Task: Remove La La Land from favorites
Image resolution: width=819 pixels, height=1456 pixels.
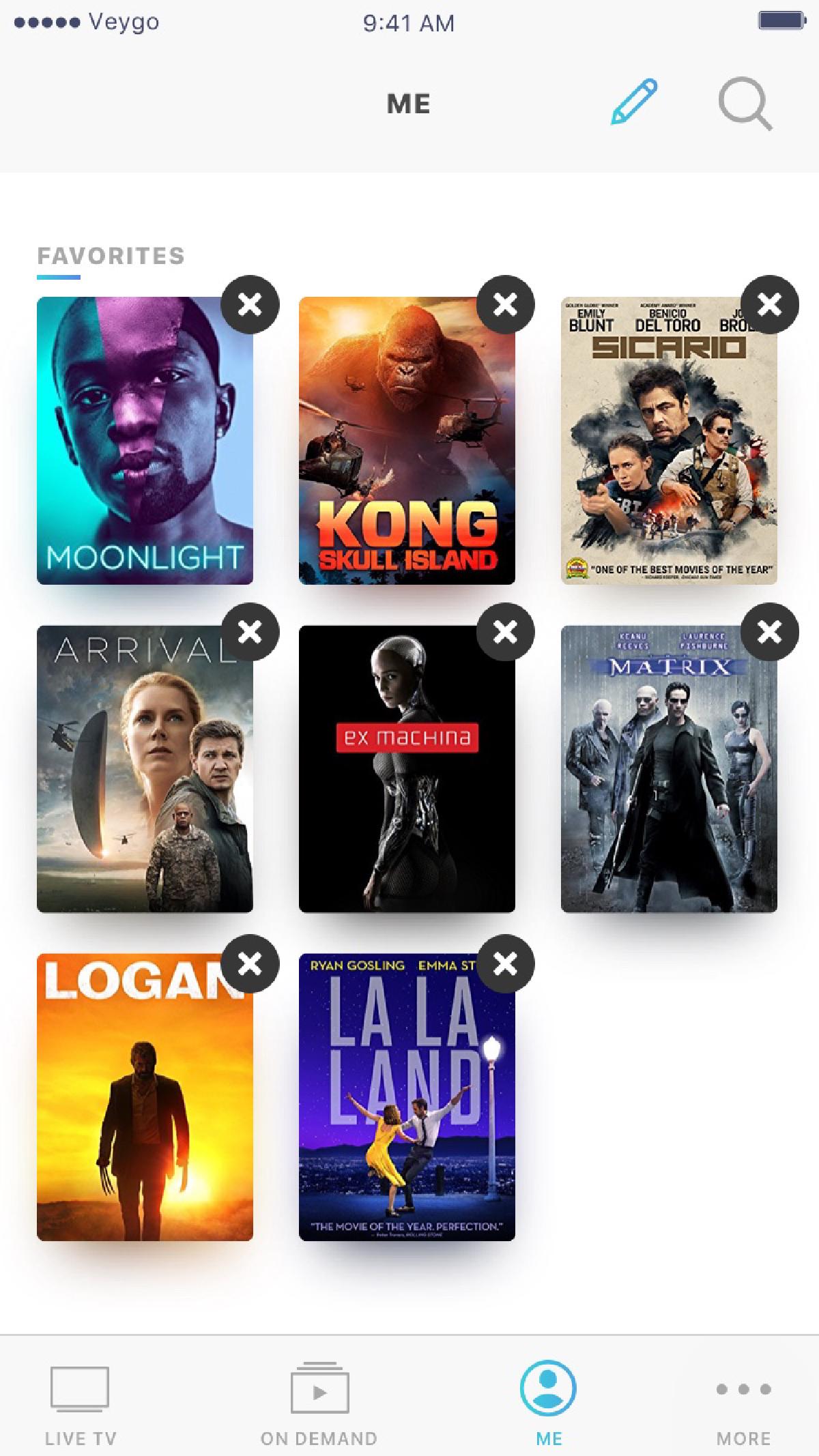Action: [506, 963]
